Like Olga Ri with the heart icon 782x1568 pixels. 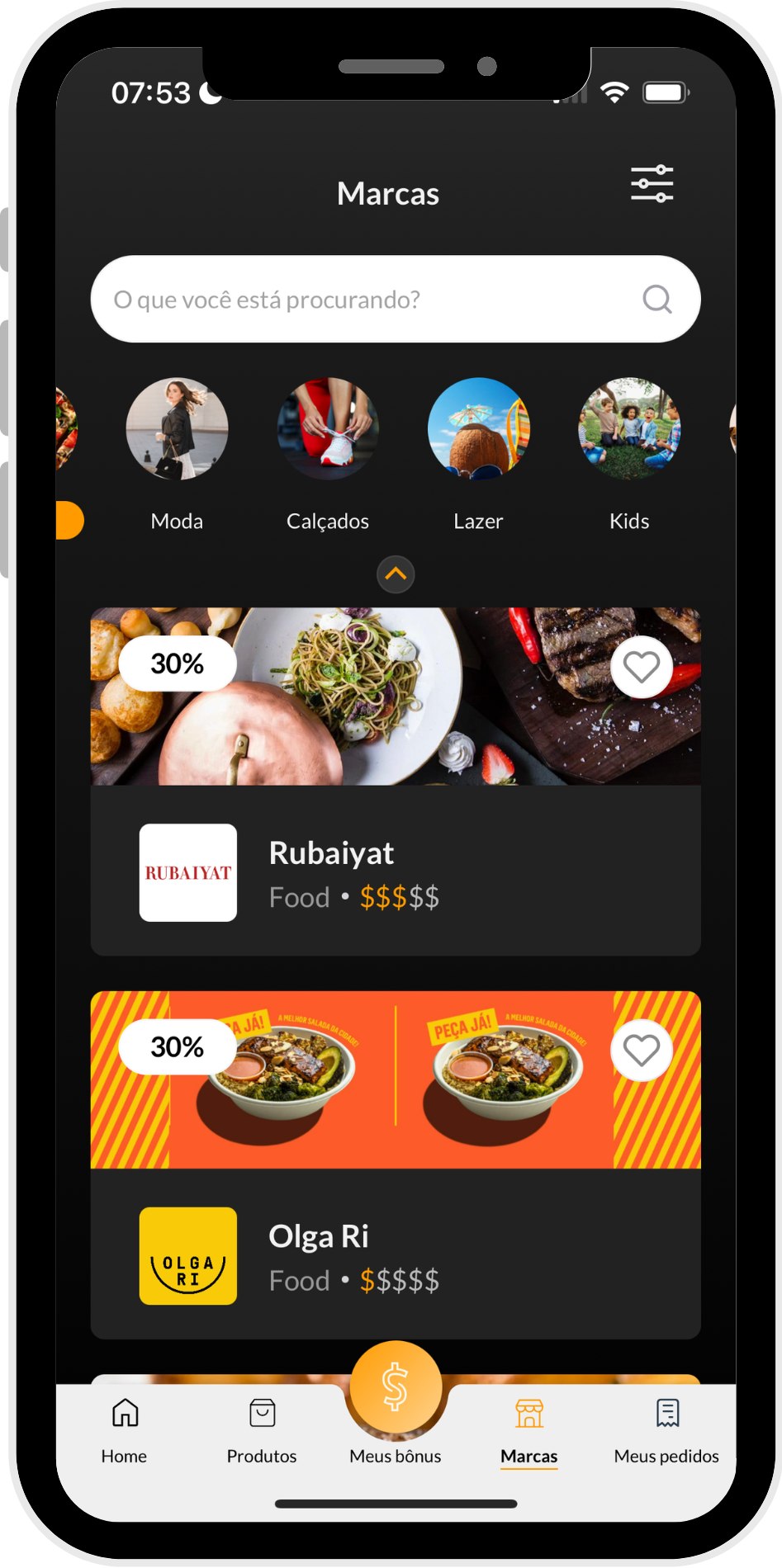coord(641,1050)
